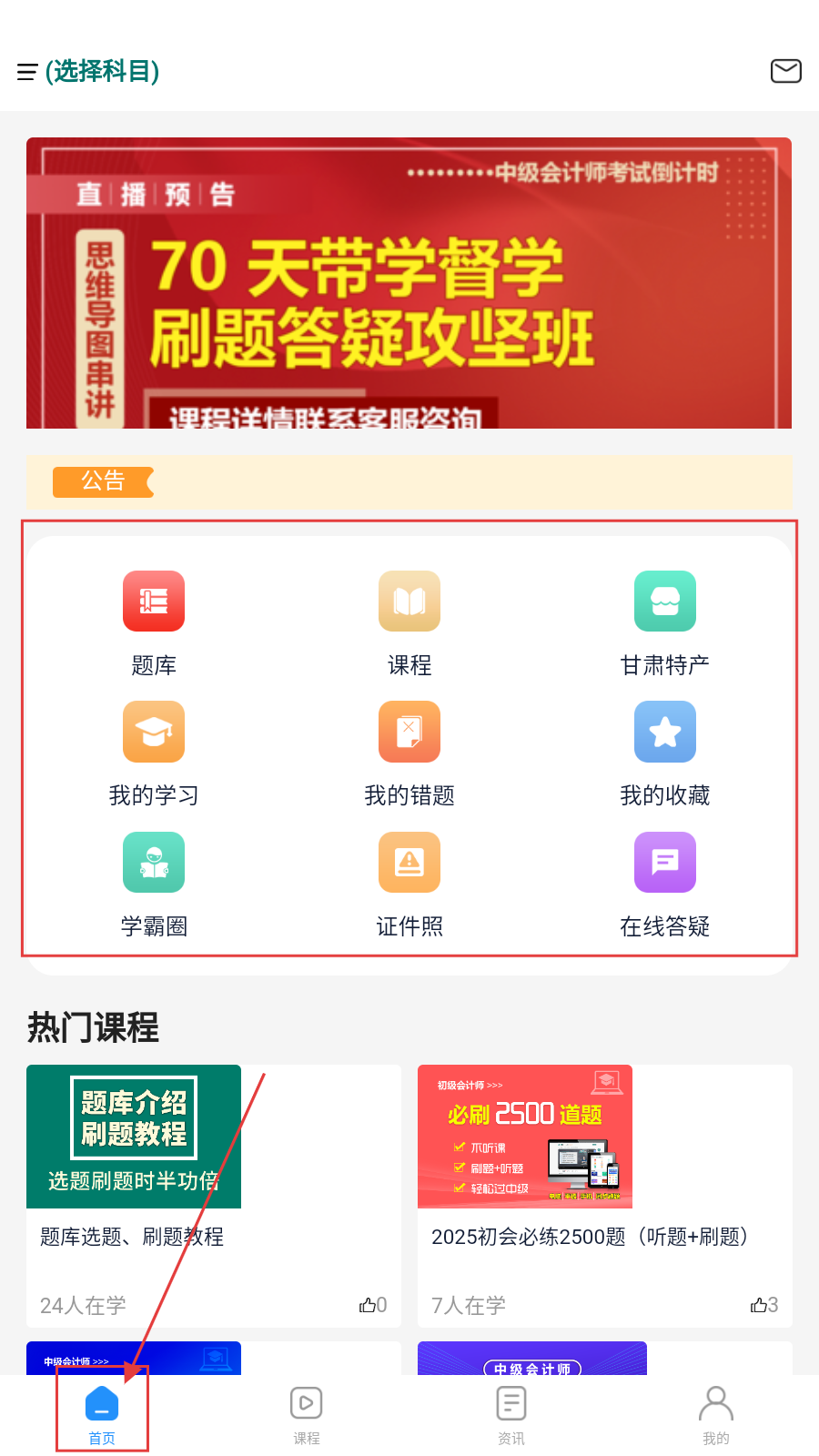
Task: Open the 公告 announcement bar
Action: (x=409, y=481)
